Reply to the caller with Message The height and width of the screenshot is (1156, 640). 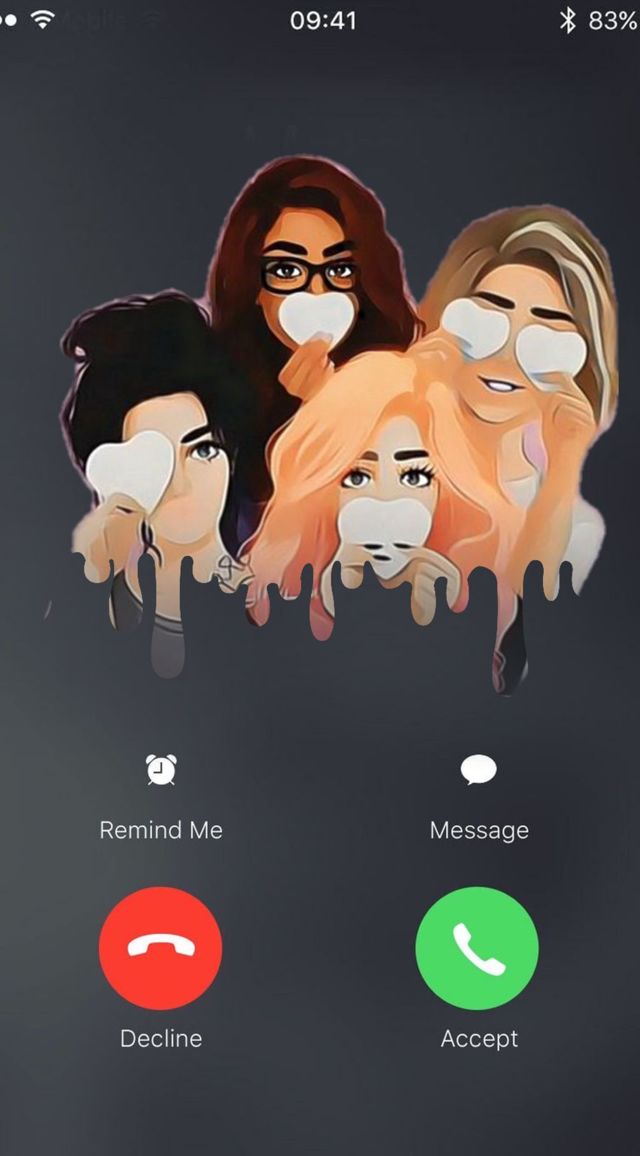[478, 772]
